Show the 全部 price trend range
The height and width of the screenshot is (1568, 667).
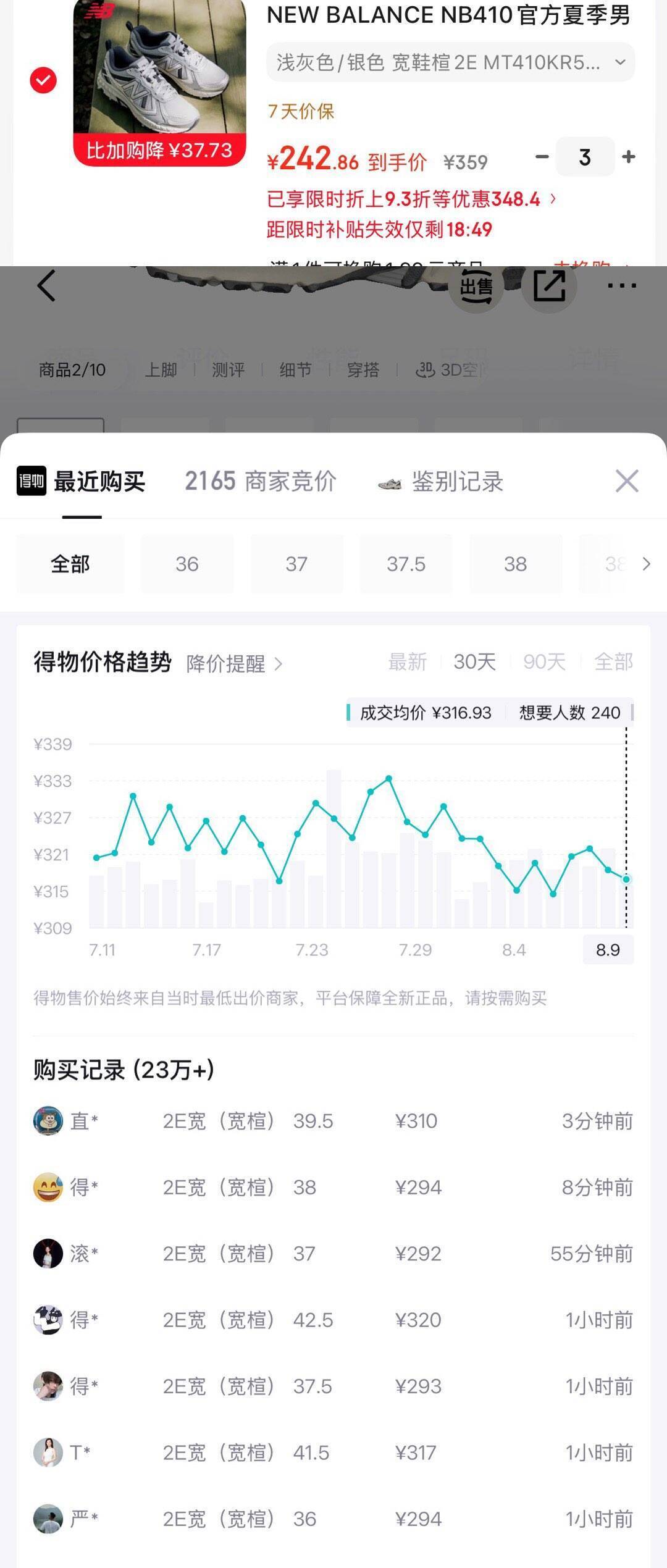(613, 662)
